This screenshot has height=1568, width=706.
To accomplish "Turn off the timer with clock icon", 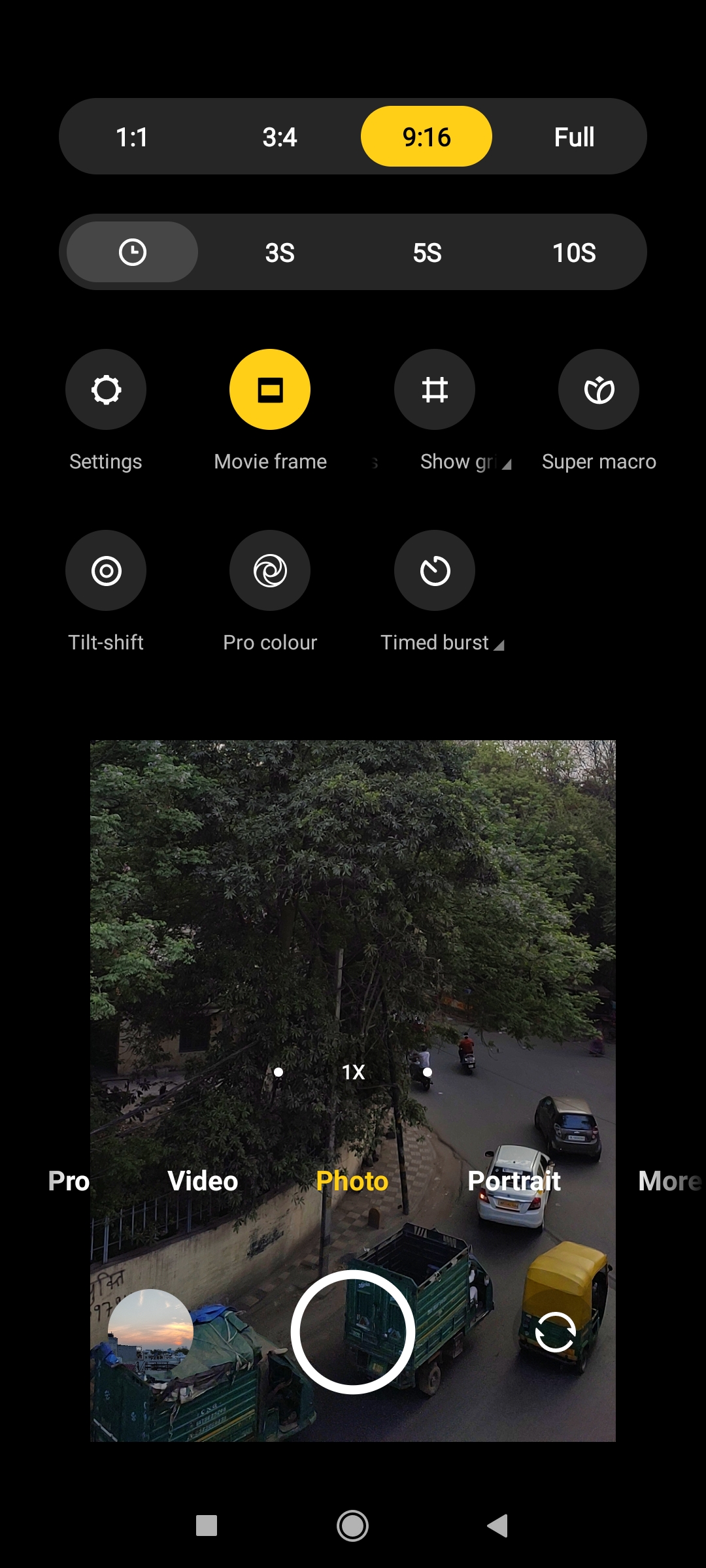I will (133, 253).
